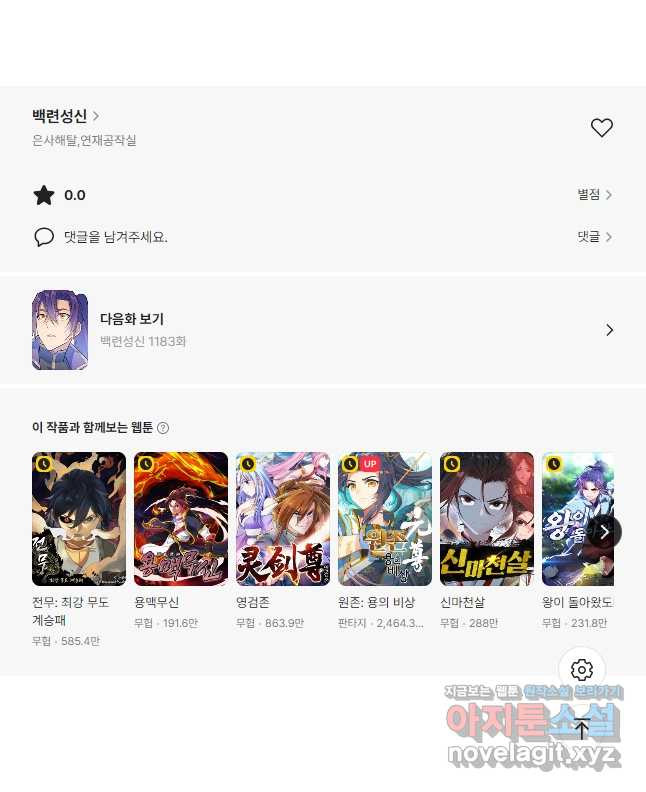Jump back to the top of the page
Image resolution: width=646 pixels, height=792 pixels.
(x=582, y=729)
